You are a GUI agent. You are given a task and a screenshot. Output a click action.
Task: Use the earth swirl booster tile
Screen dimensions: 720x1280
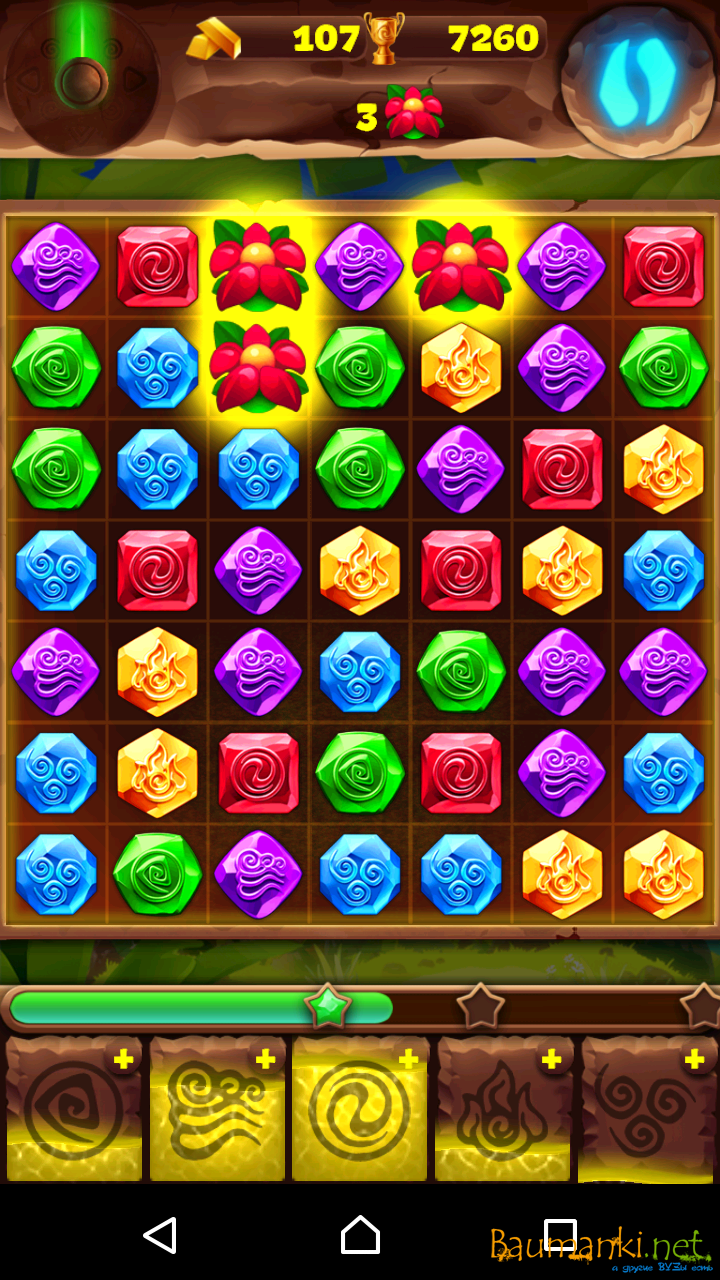coord(73,1112)
